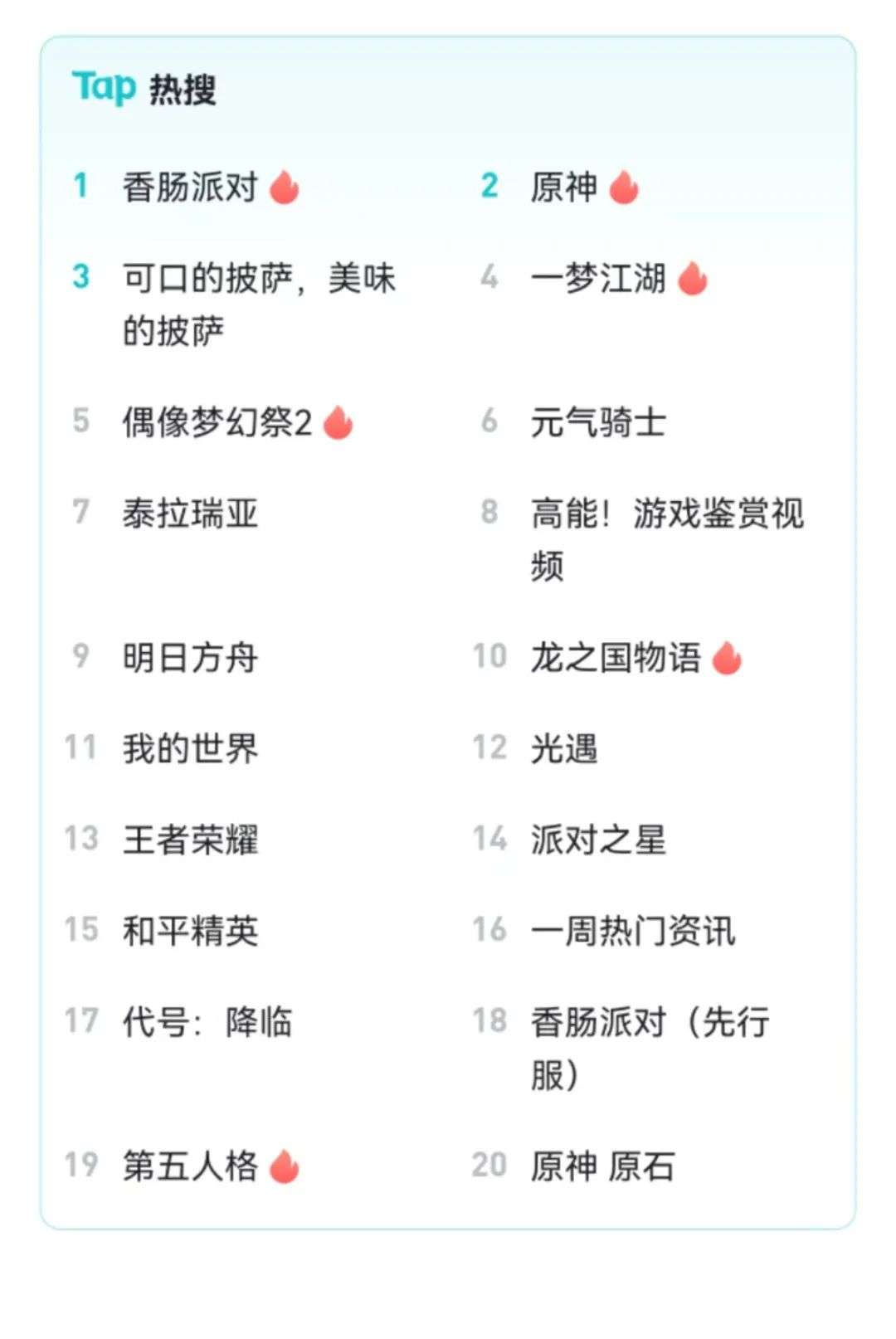The image size is (896, 1339).
Task: Open the 元气骑士 hot search
Action: 597,422
